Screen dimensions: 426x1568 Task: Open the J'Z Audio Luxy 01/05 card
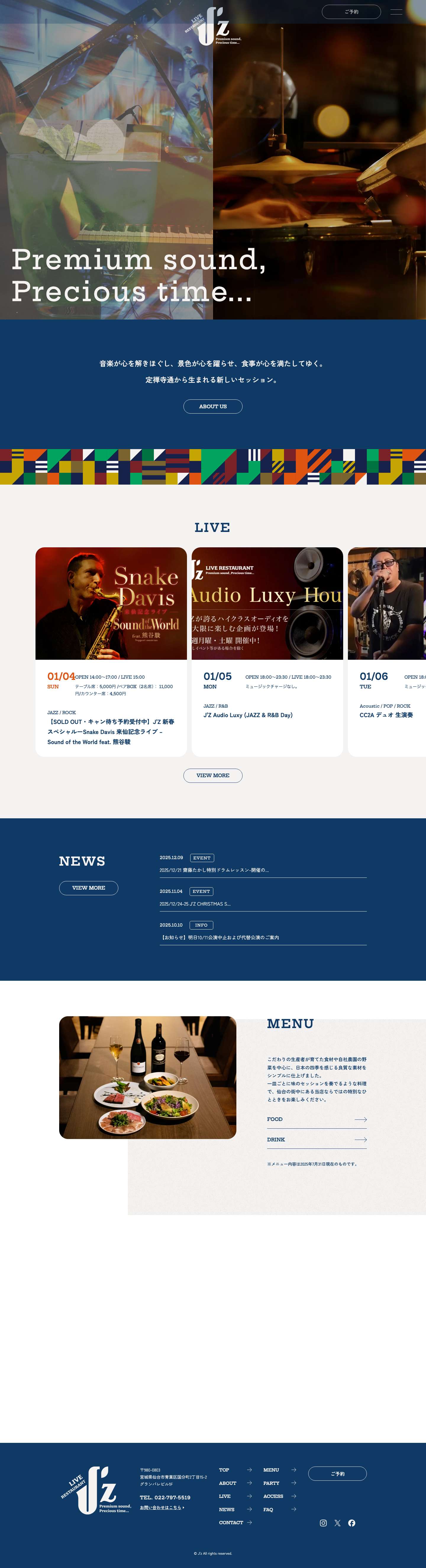[x=267, y=651]
